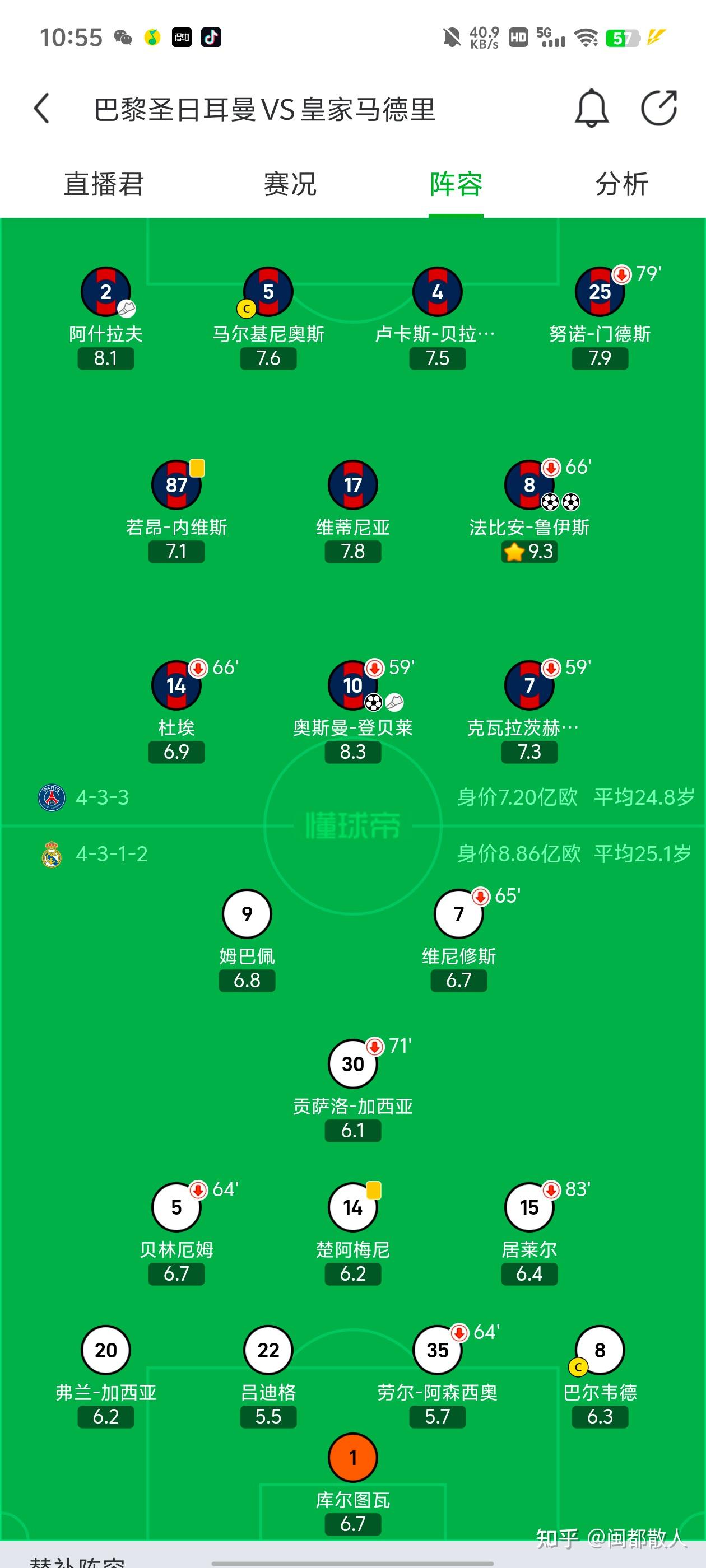The image size is (706, 1568).
Task: Open 贡萨洛-加西亚 player card
Action: coord(352,1065)
